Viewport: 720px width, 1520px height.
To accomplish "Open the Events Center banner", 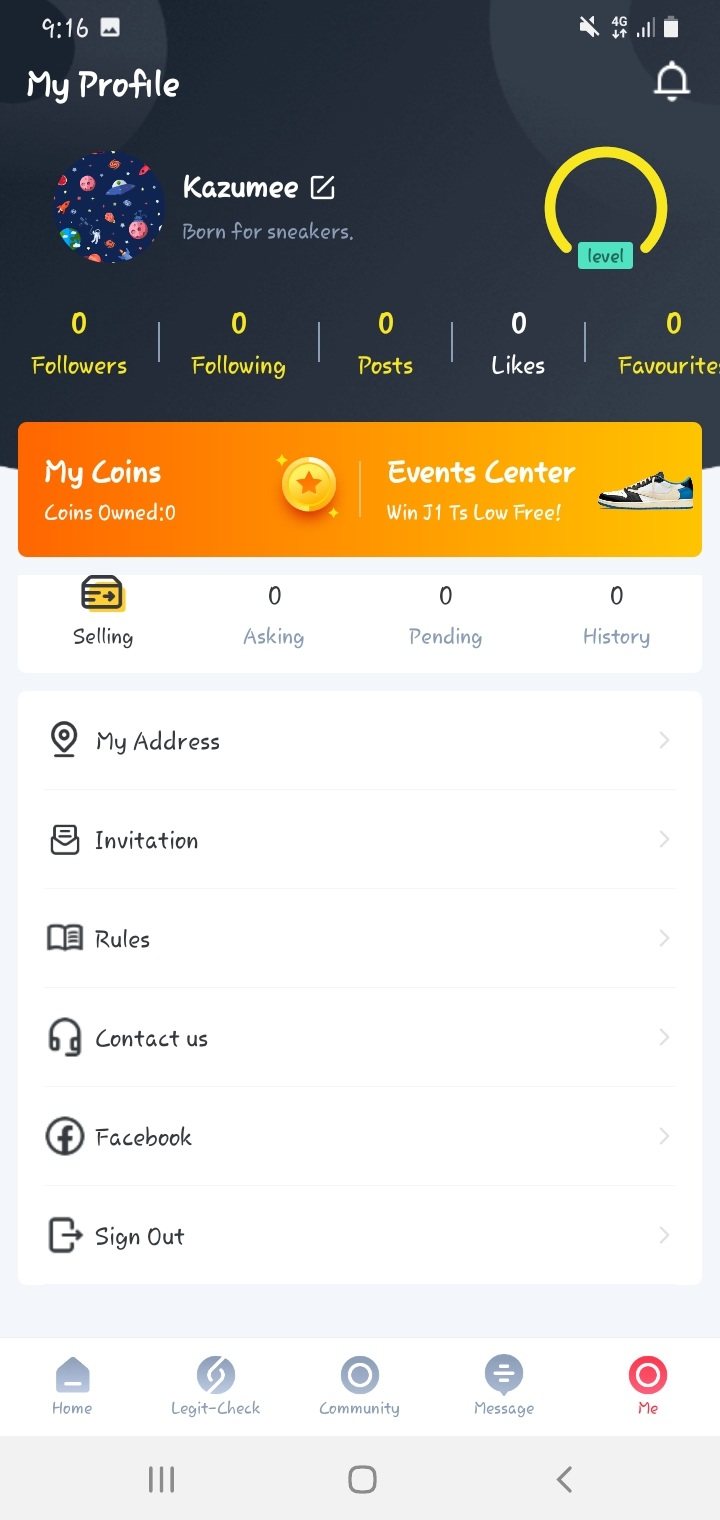I will pos(528,489).
